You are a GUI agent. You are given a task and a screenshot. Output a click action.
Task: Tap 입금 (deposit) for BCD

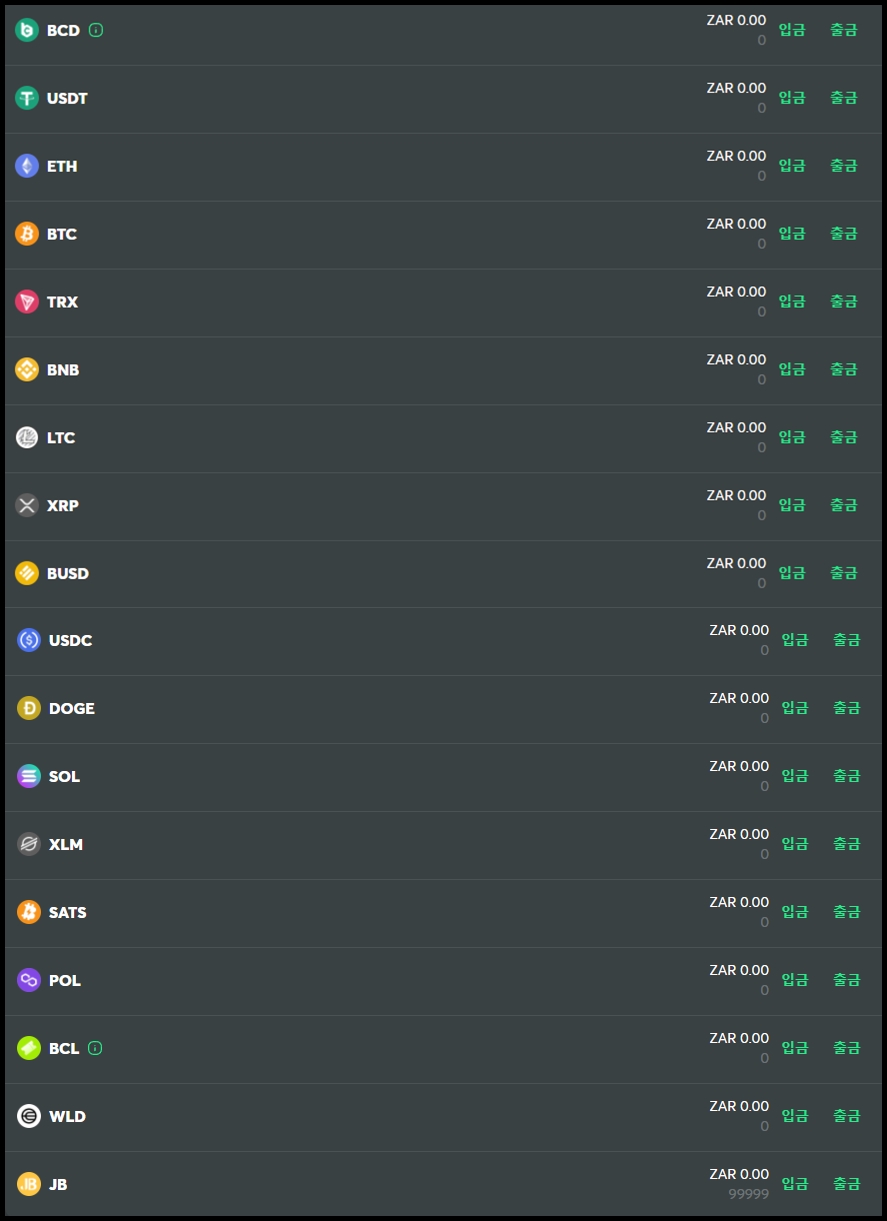[792, 30]
